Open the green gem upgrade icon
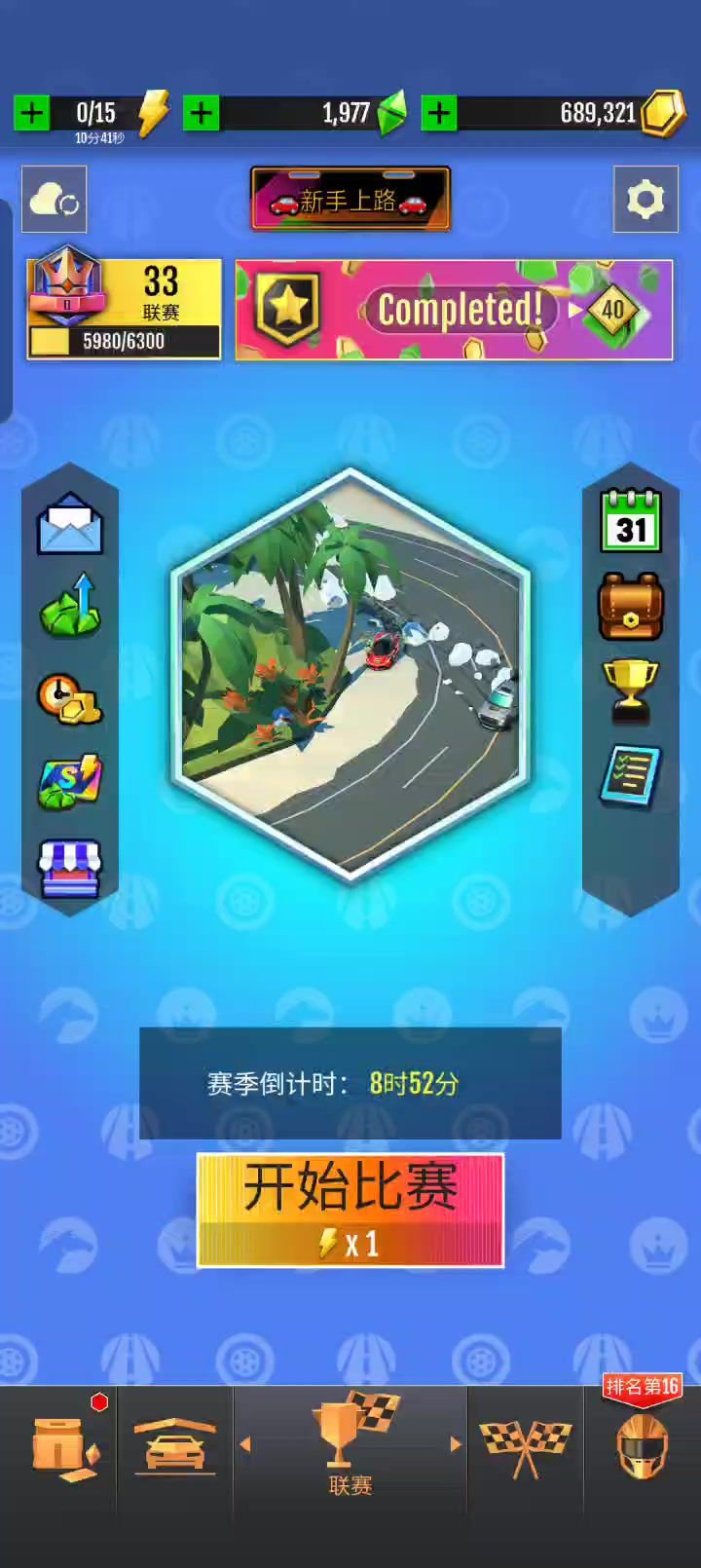701x1568 pixels. coord(70,606)
